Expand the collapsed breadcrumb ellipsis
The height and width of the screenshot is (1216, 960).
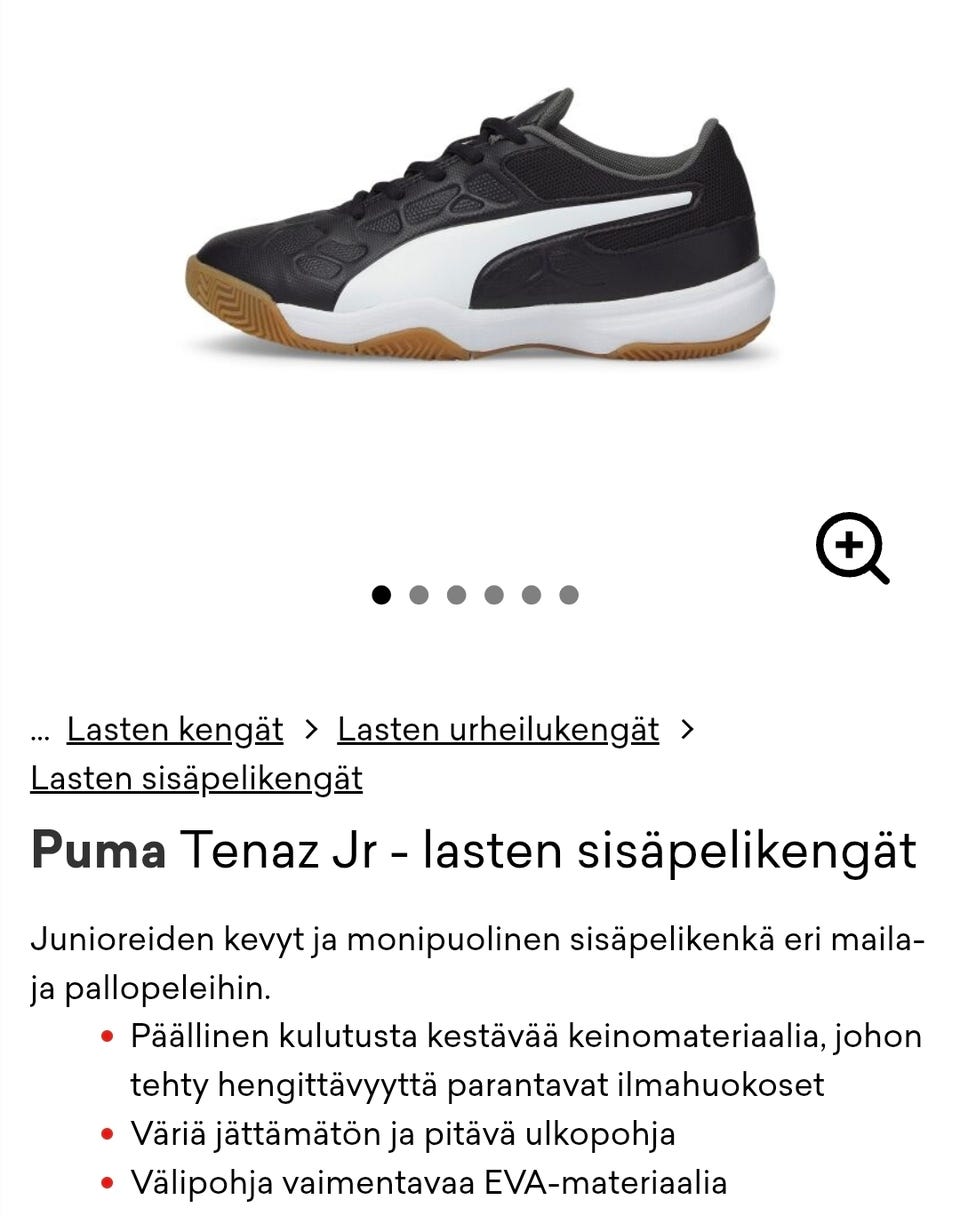point(40,732)
